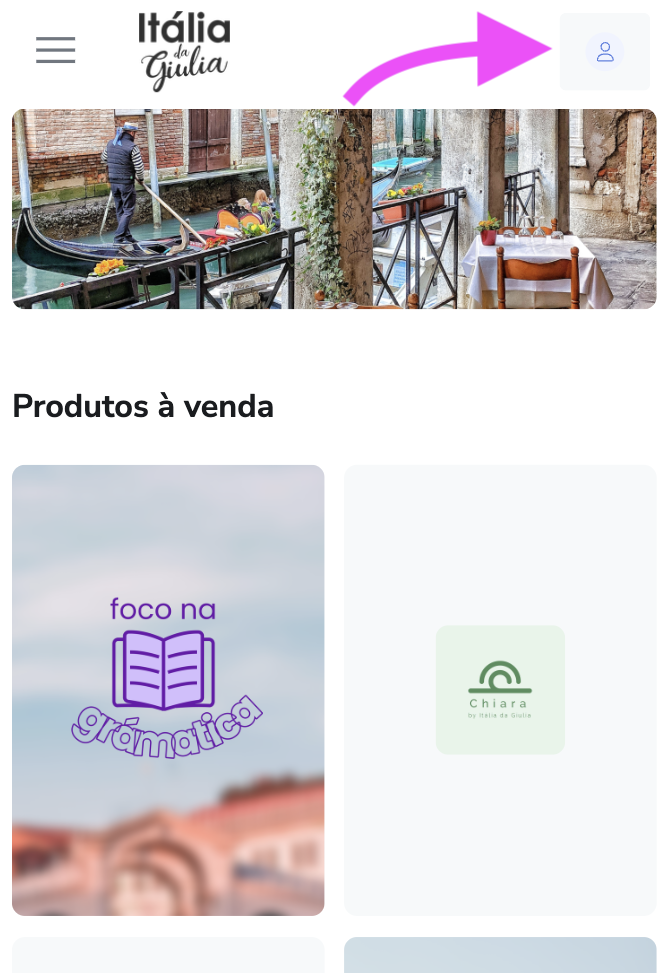Screen dimensions: 664x973
Task: Open the user profile icon
Action: tap(604, 52)
